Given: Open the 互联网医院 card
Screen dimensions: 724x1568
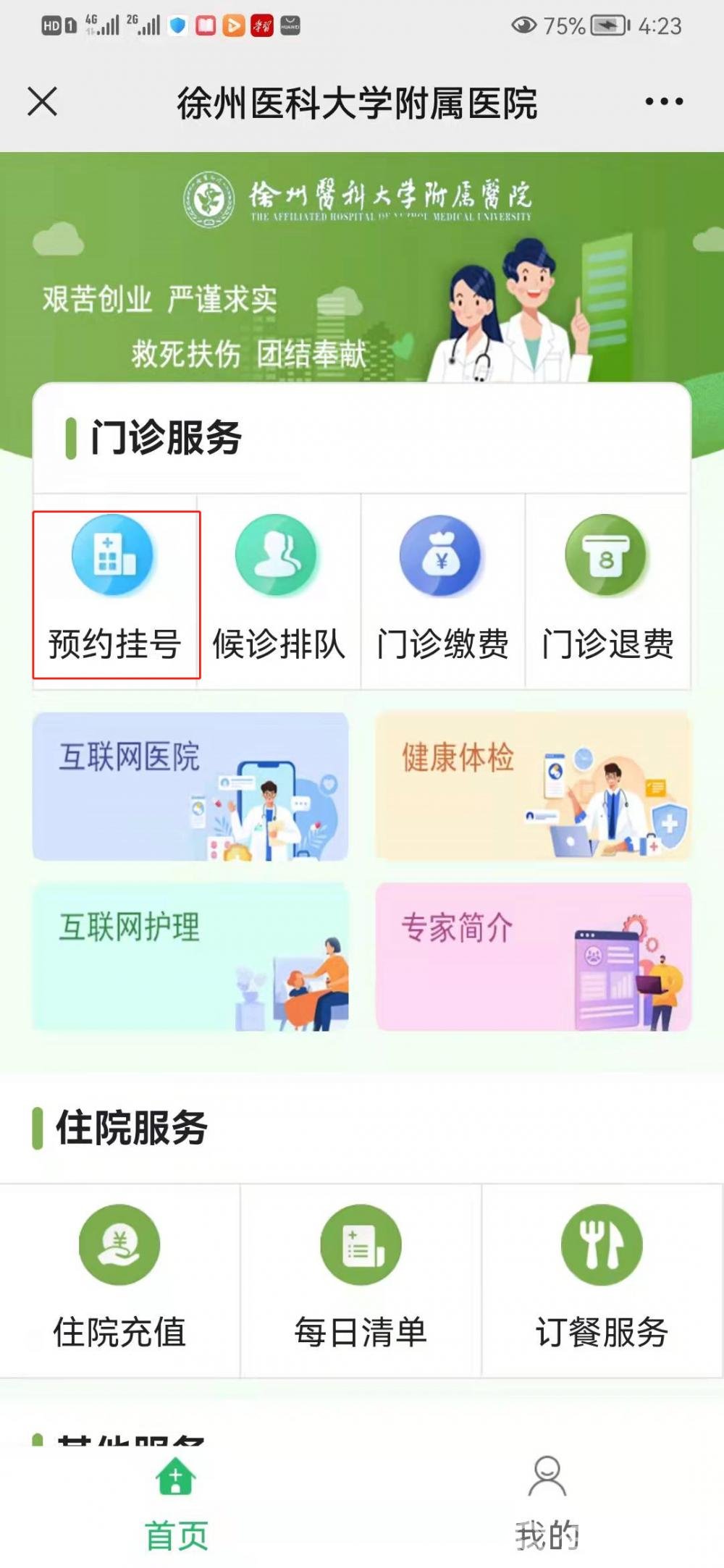Looking at the screenshot, I should (190, 786).
